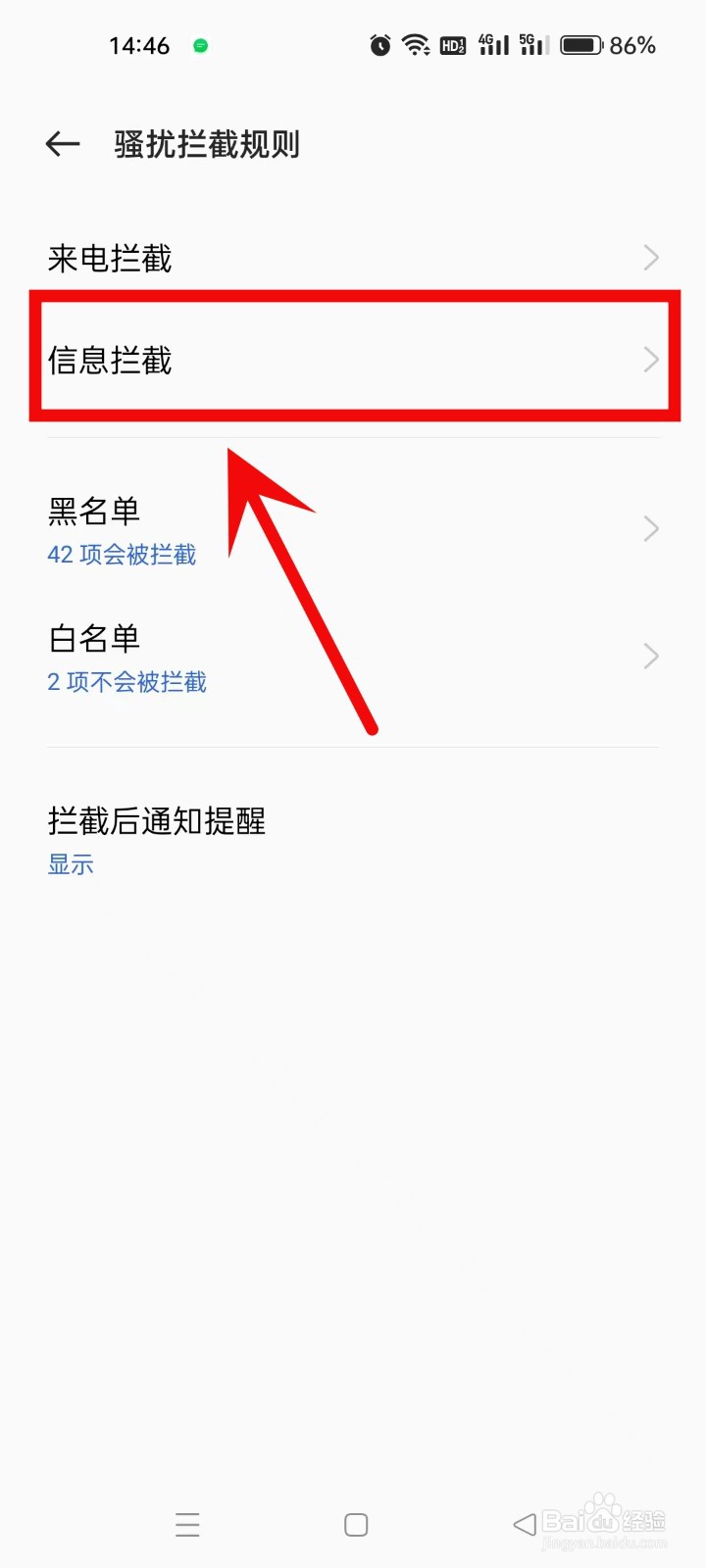Tap the 14:46 clock in status bar
The image size is (706, 1568).
[x=140, y=44]
